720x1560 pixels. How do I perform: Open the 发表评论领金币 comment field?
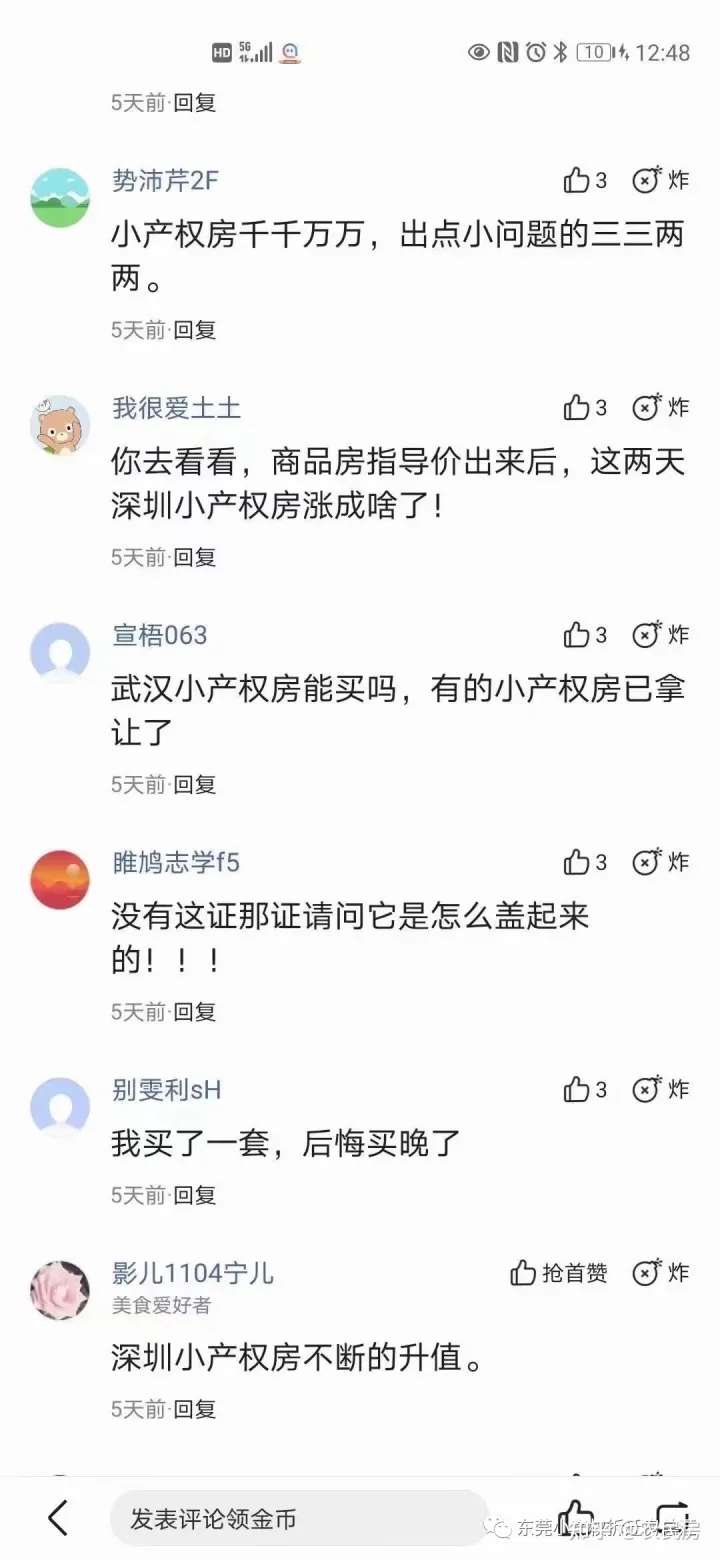(x=298, y=1519)
